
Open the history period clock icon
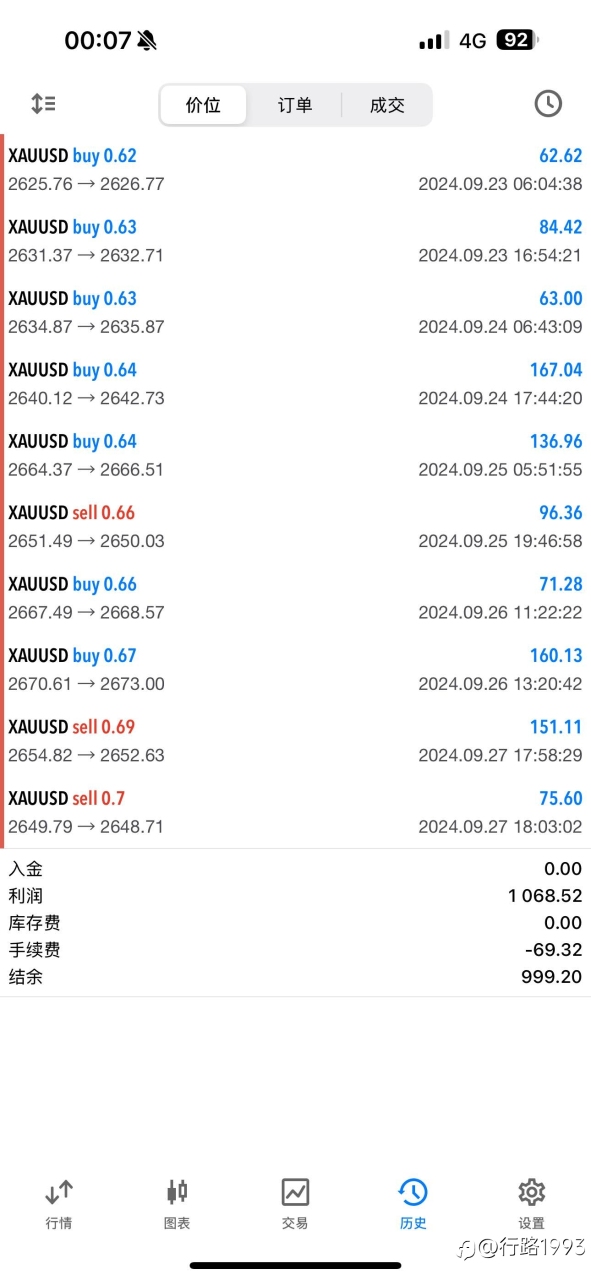pos(548,103)
